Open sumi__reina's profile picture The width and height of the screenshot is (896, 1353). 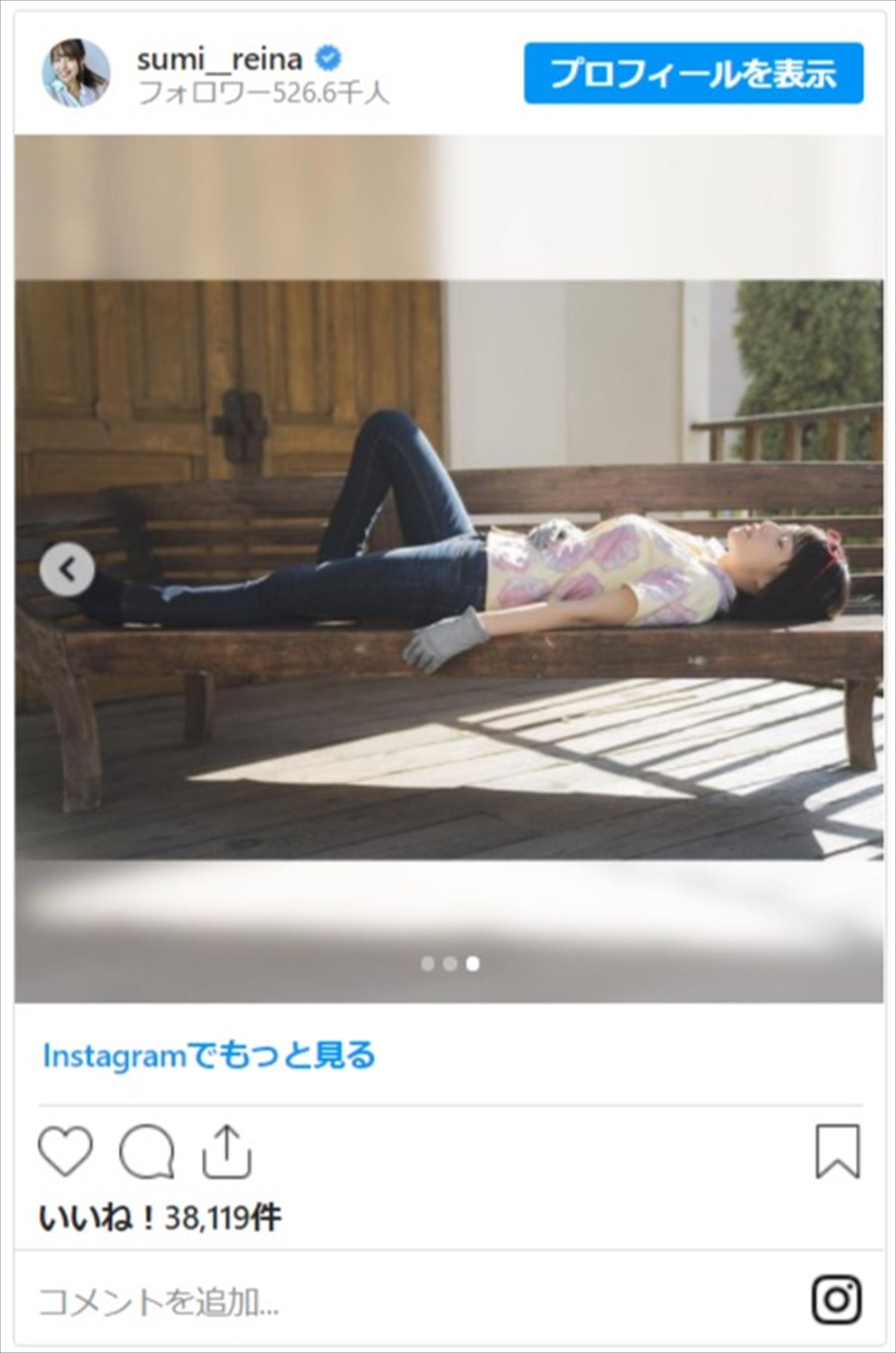pos(75,74)
